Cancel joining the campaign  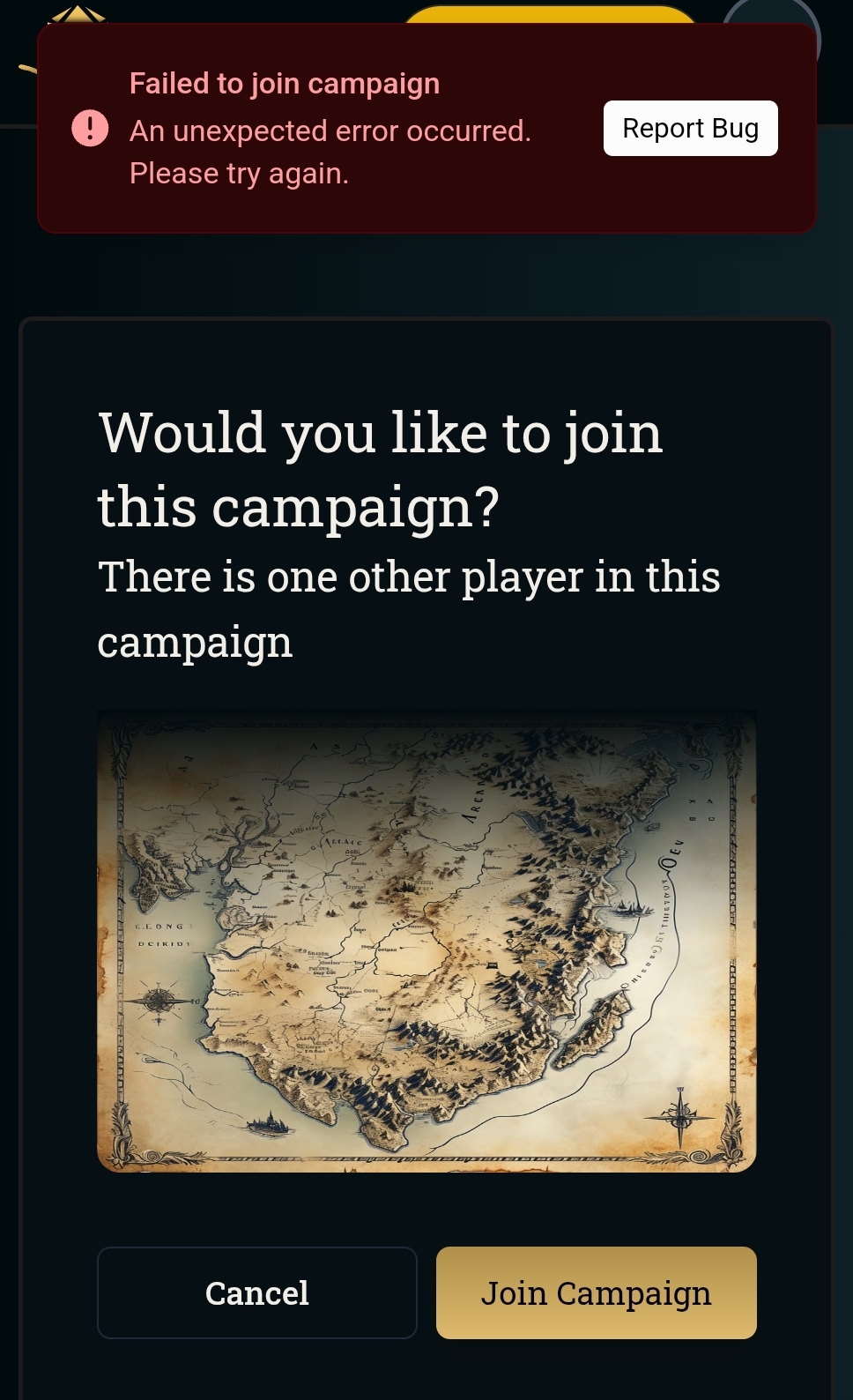[256, 1292]
